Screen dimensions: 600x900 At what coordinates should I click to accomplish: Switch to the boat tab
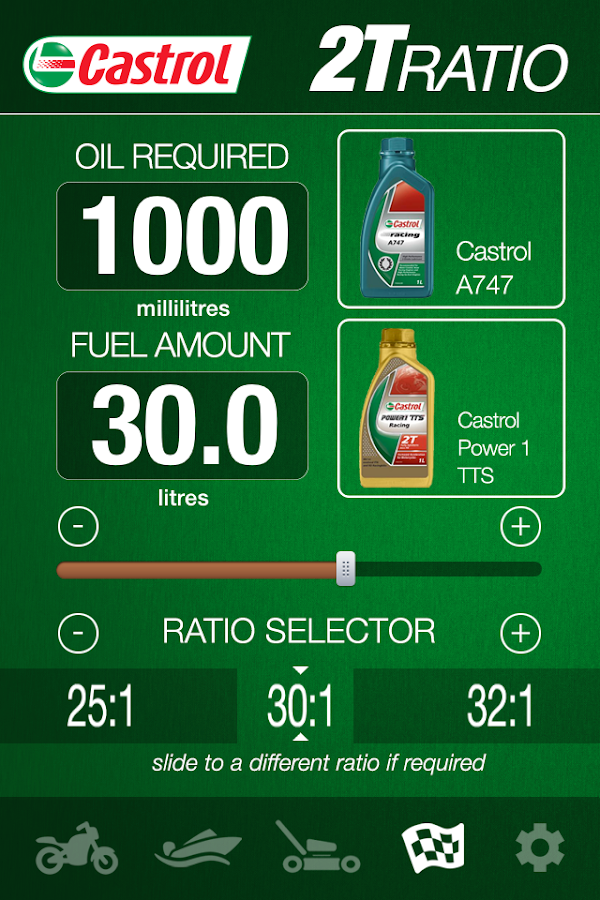click(x=199, y=848)
